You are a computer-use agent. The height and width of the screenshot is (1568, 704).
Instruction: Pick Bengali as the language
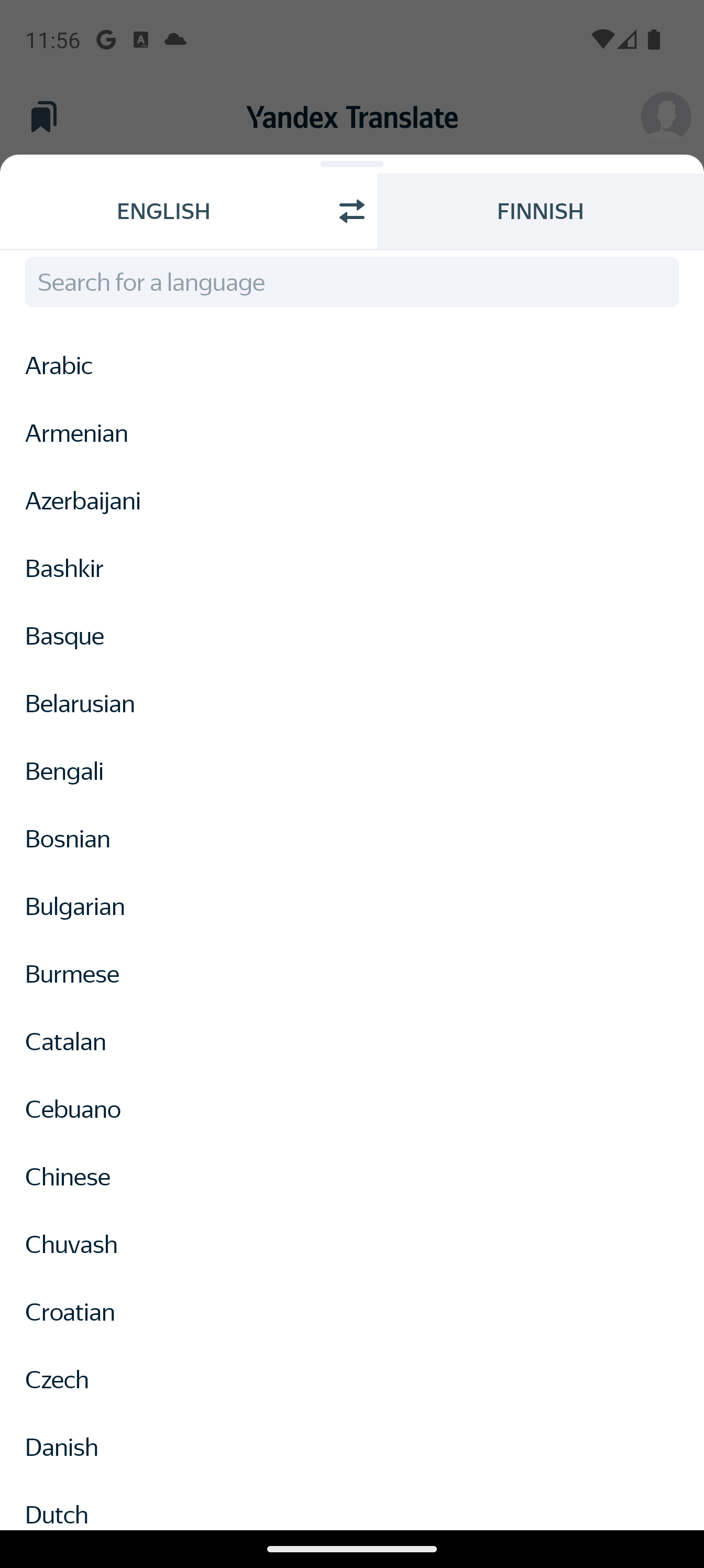click(351, 770)
